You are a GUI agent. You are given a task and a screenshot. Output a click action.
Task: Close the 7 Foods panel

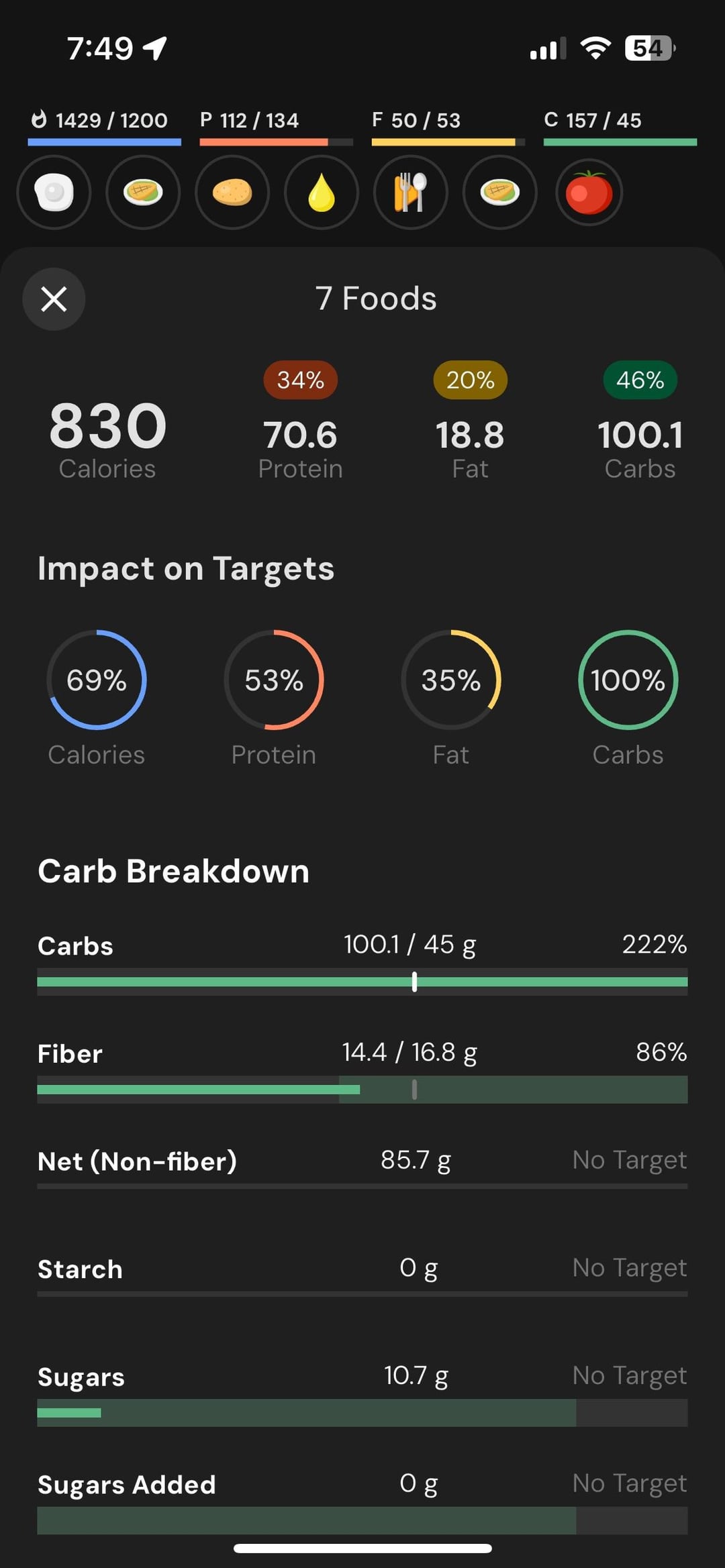54,299
